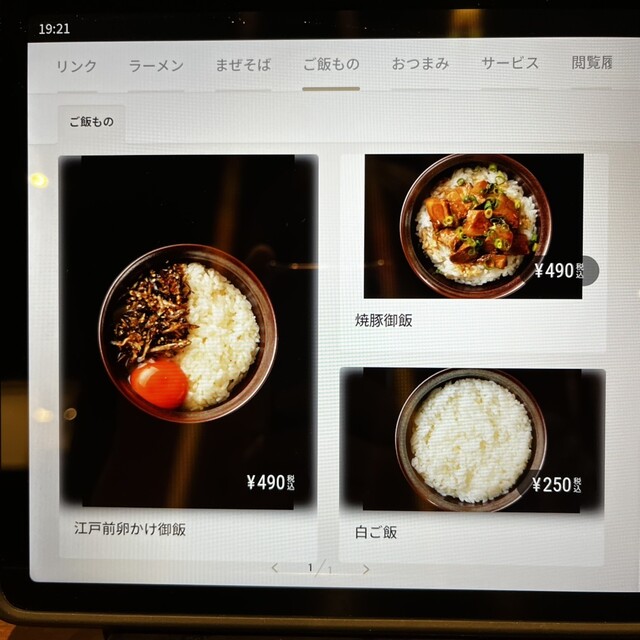View the 閲覧履歴 tab
The image size is (640, 640).
592,63
